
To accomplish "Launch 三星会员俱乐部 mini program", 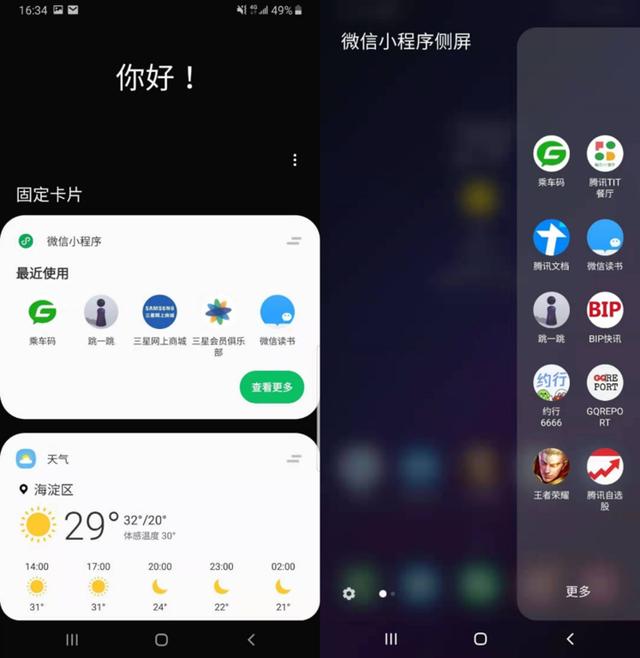I will click(x=218, y=312).
